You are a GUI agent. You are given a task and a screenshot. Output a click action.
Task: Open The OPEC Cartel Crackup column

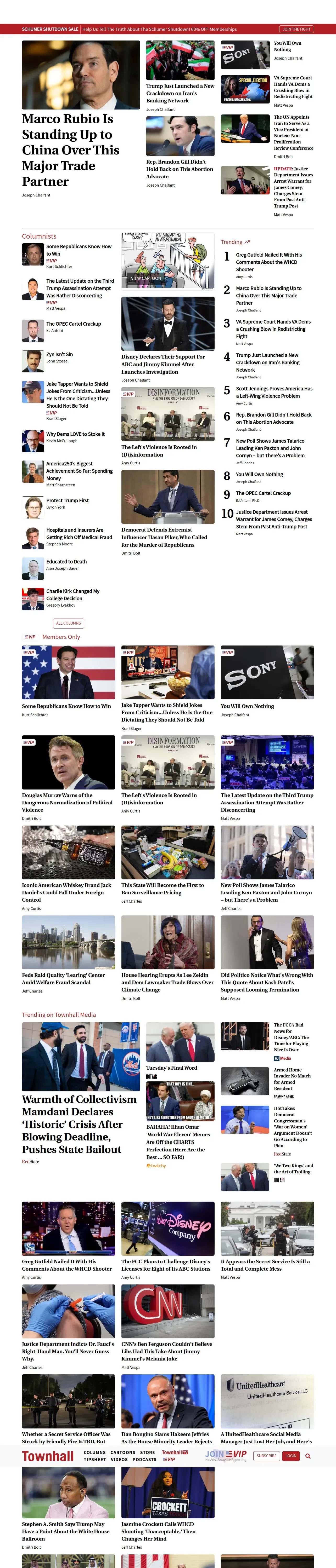coord(74,324)
